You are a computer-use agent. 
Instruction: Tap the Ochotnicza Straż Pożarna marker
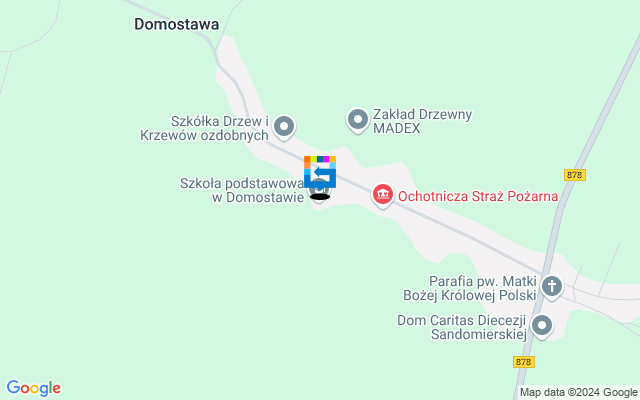[382, 195]
